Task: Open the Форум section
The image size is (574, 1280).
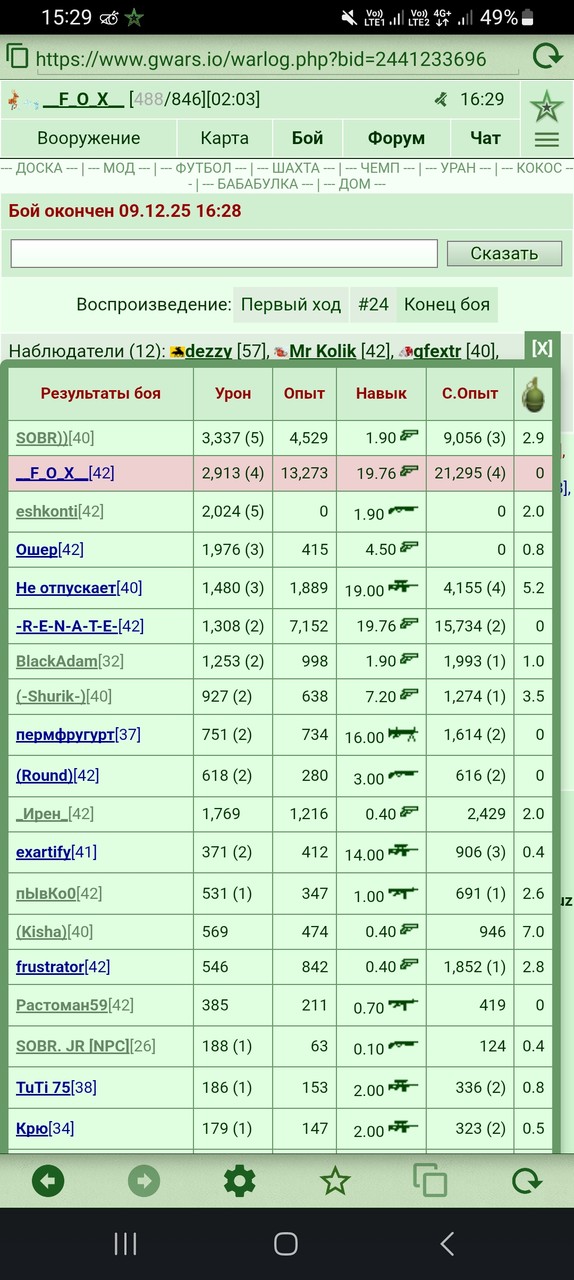Action: click(x=396, y=138)
